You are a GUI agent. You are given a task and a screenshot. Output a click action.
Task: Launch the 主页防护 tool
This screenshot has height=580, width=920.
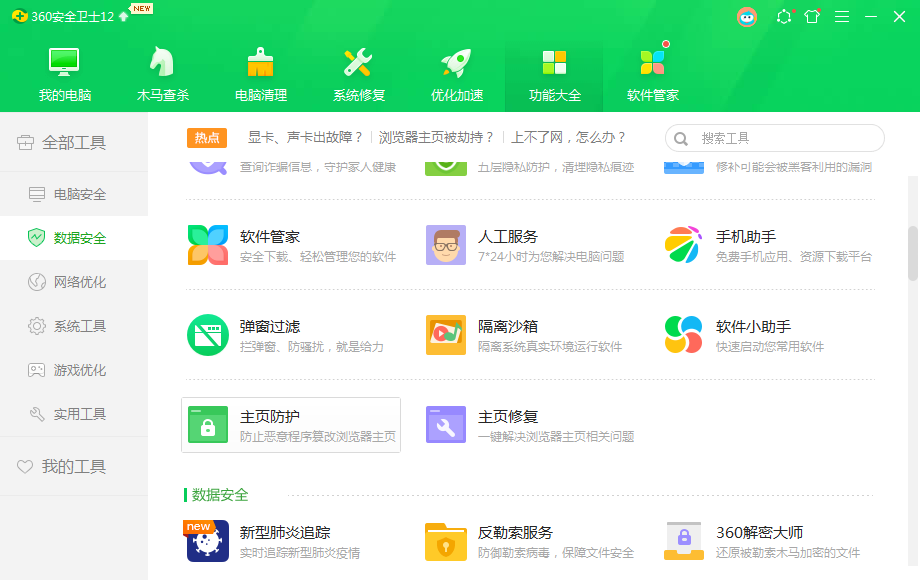coord(291,425)
